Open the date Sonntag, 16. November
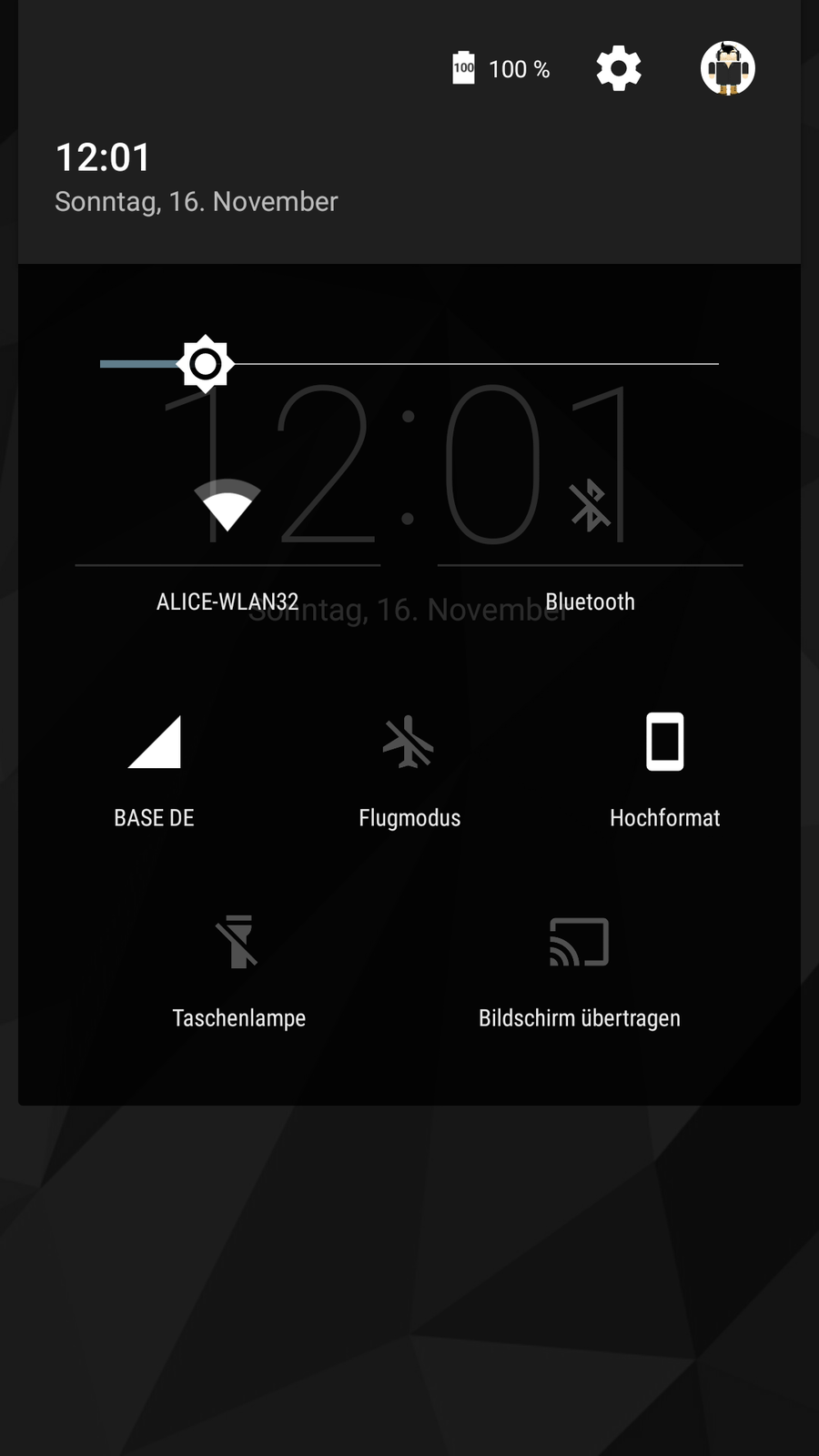 (x=196, y=201)
